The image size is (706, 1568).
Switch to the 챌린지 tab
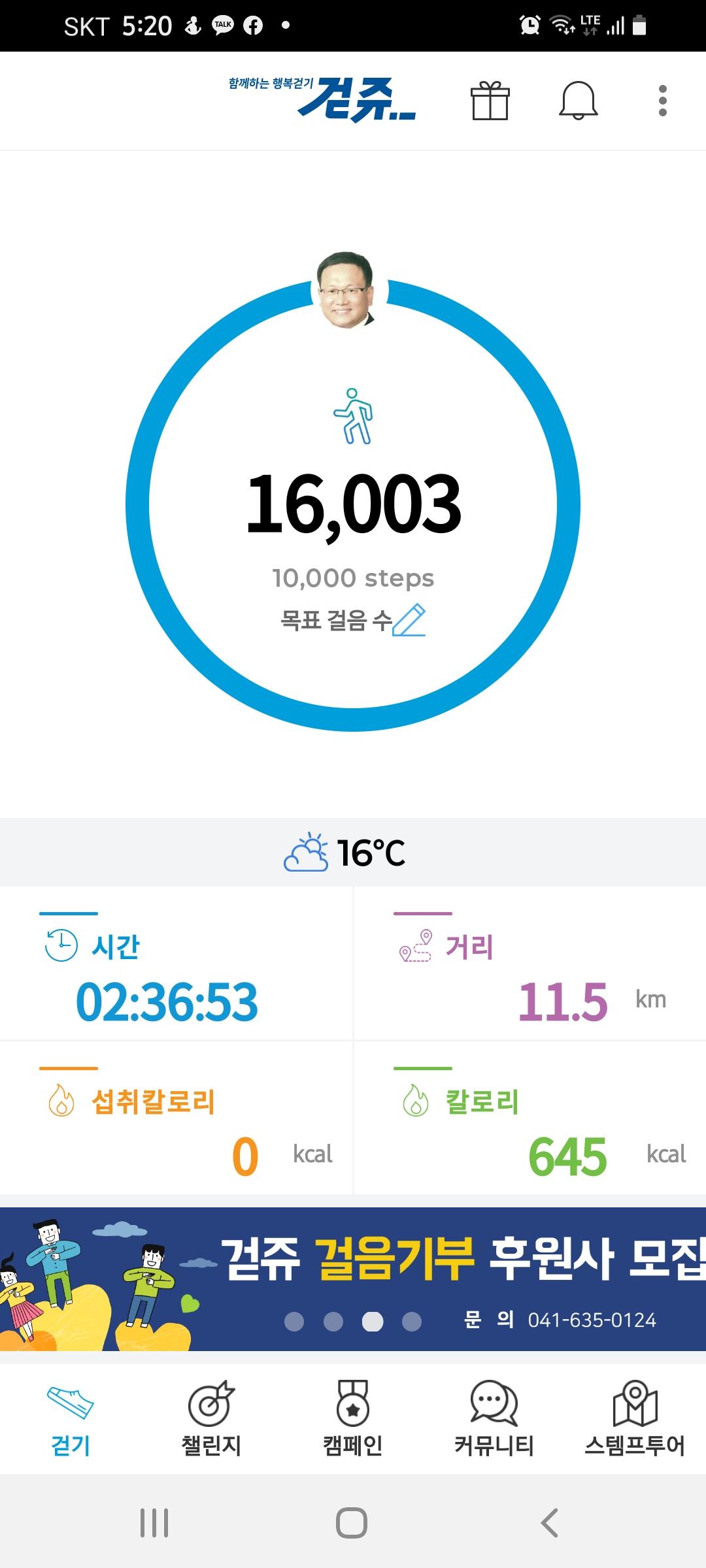pos(211,1419)
